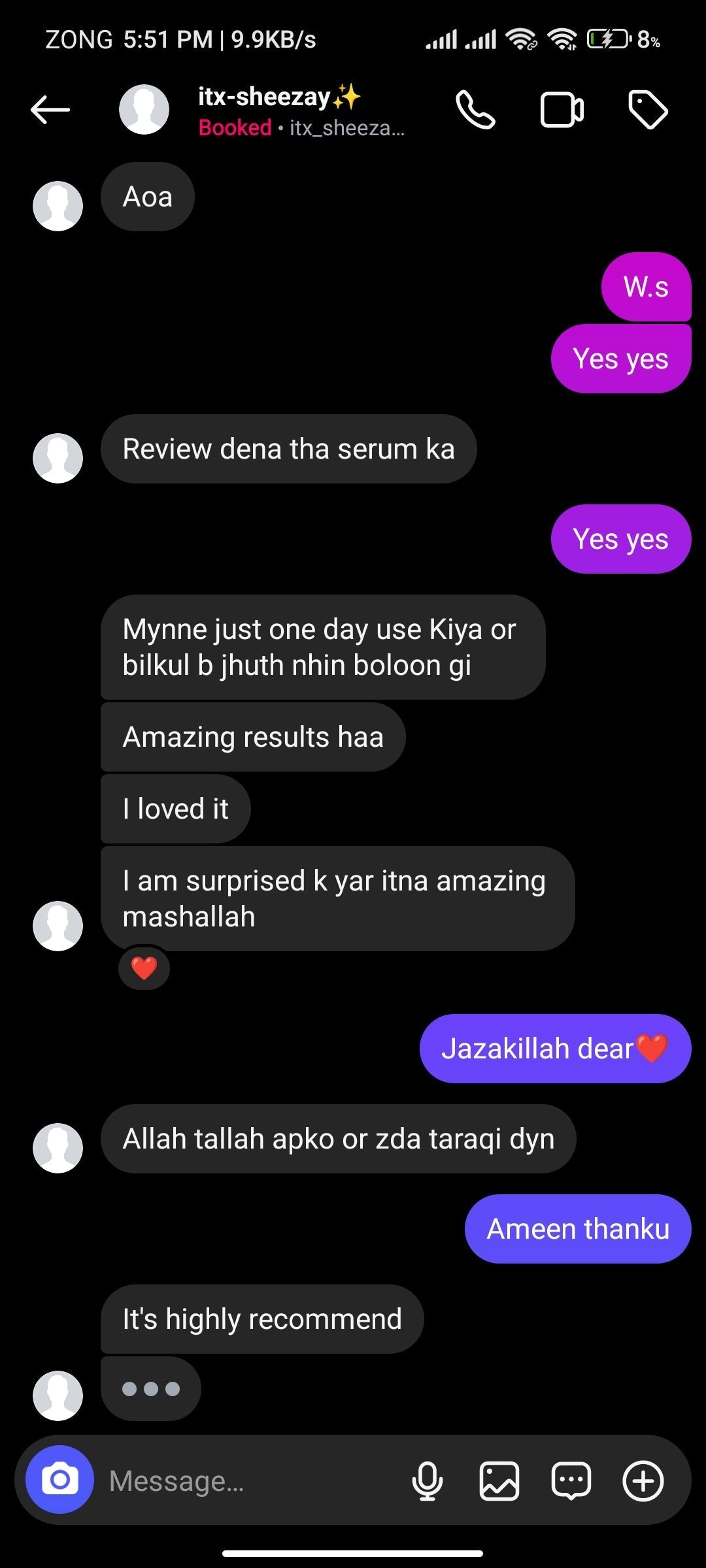
Task: Open the plus icon for more options
Action: click(643, 1480)
